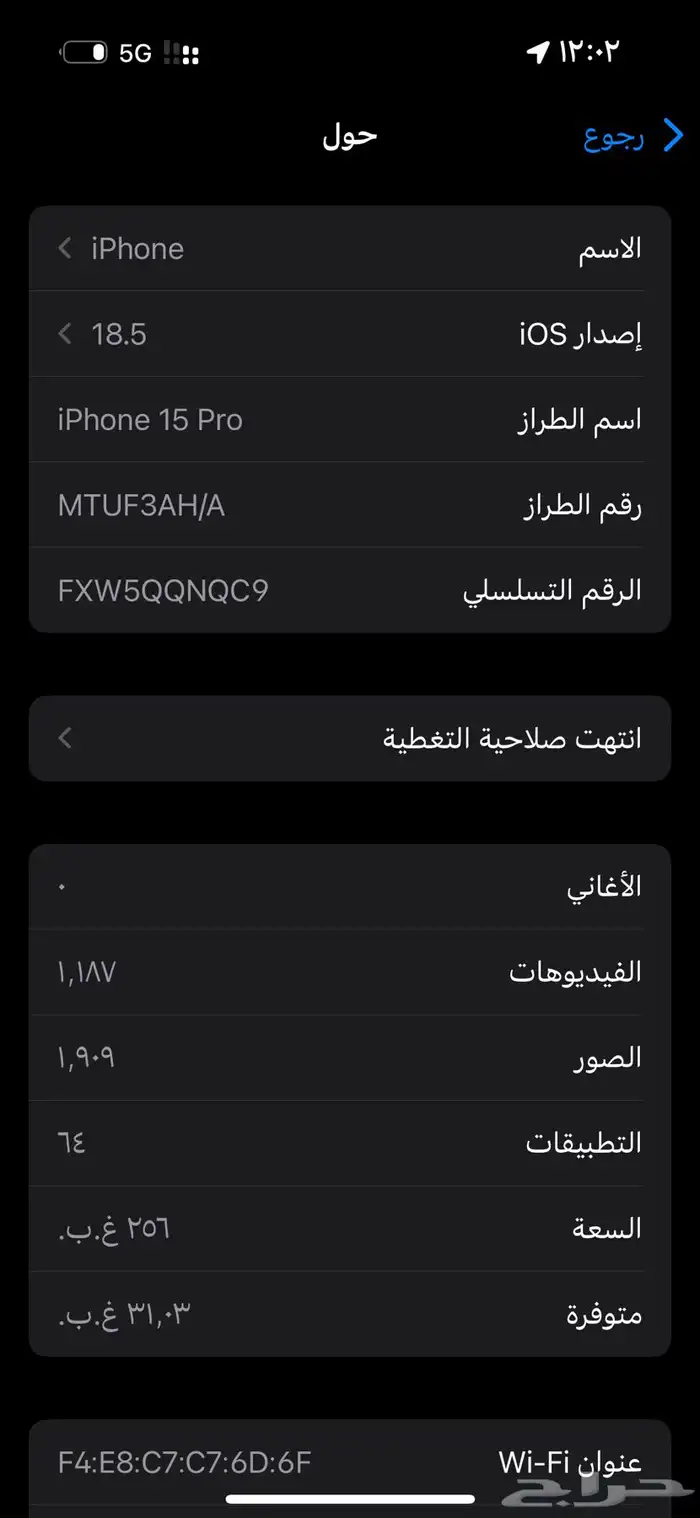The width and height of the screenshot is (700, 1518).
Task: Go back via the رجوع button
Action: click(632, 137)
